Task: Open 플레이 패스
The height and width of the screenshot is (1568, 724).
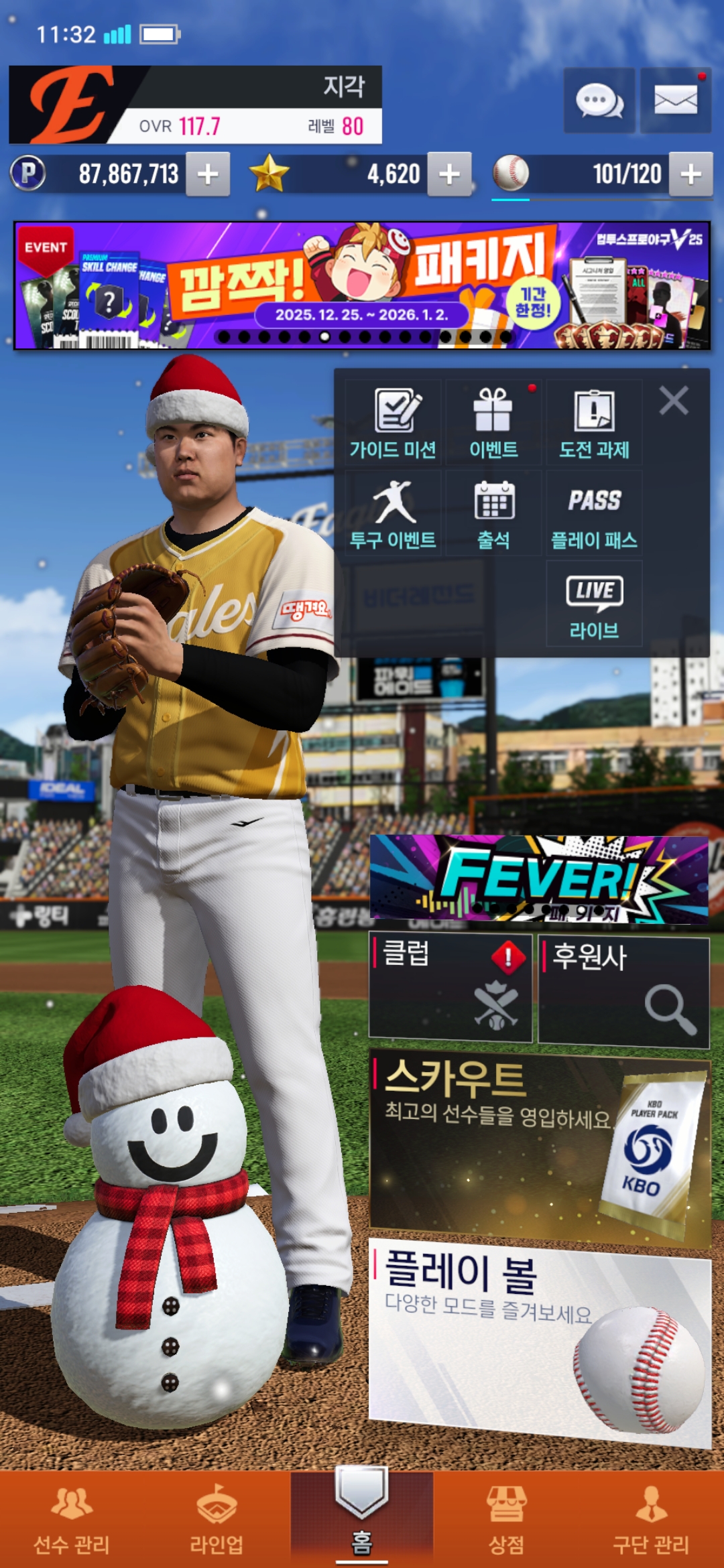Action: coord(594,513)
